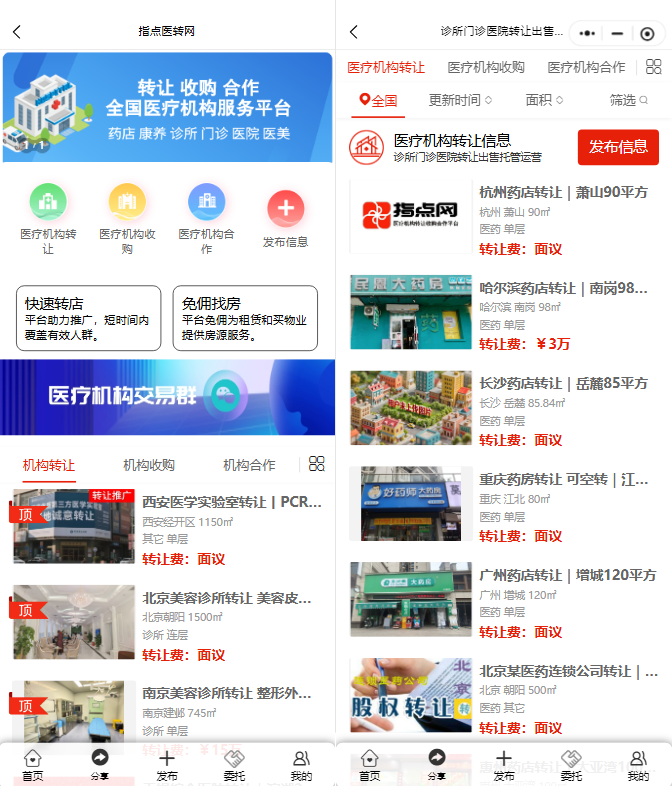
Task: Open the 全国 location filter
Action: (379, 100)
